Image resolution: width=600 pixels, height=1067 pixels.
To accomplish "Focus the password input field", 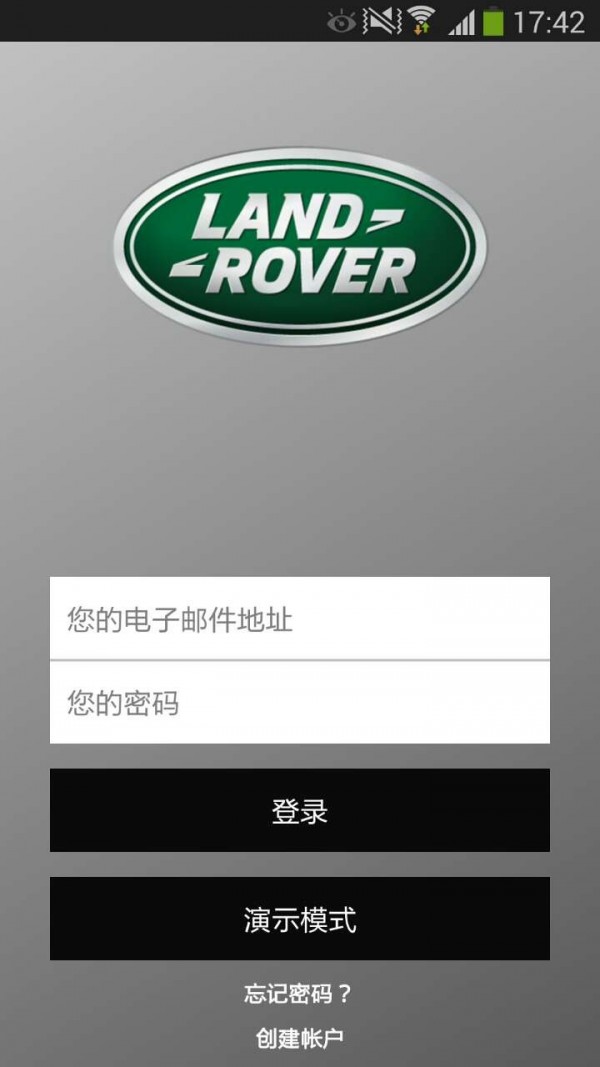I will pos(300,703).
